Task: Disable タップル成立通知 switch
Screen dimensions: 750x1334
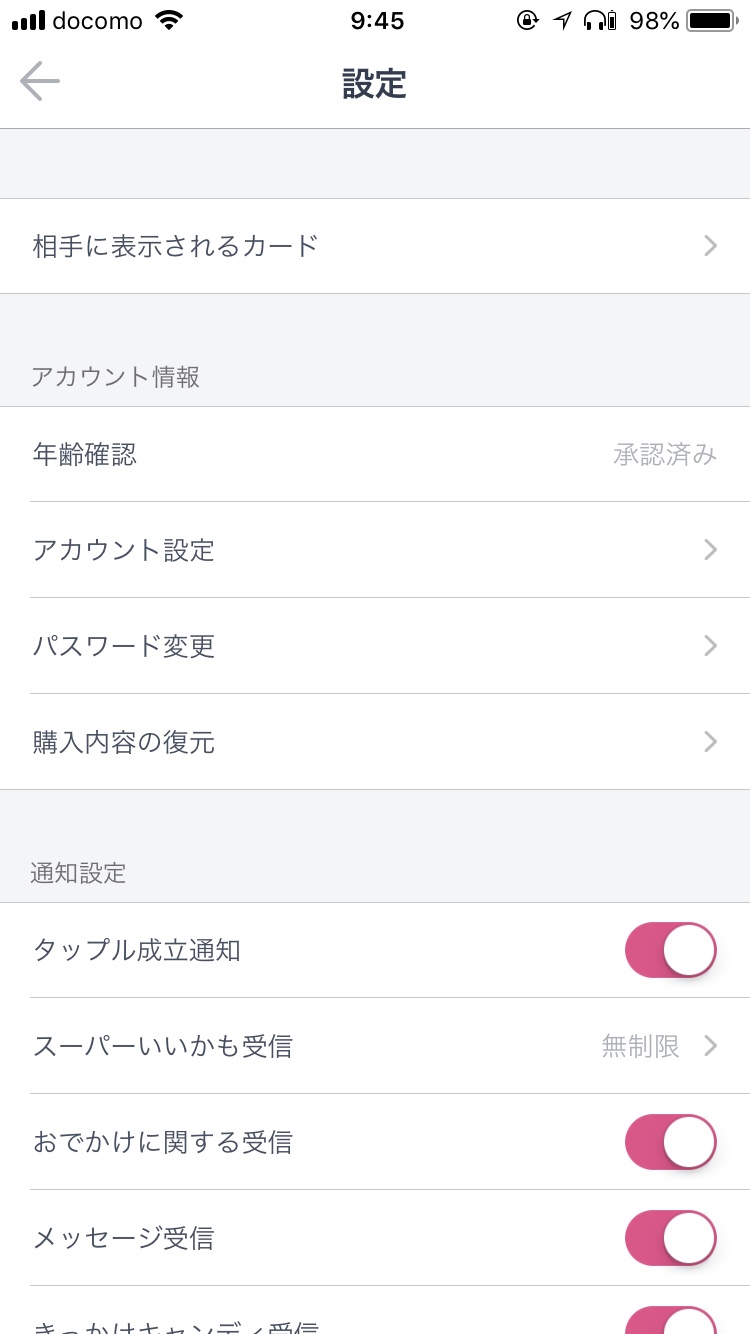Action: click(671, 950)
